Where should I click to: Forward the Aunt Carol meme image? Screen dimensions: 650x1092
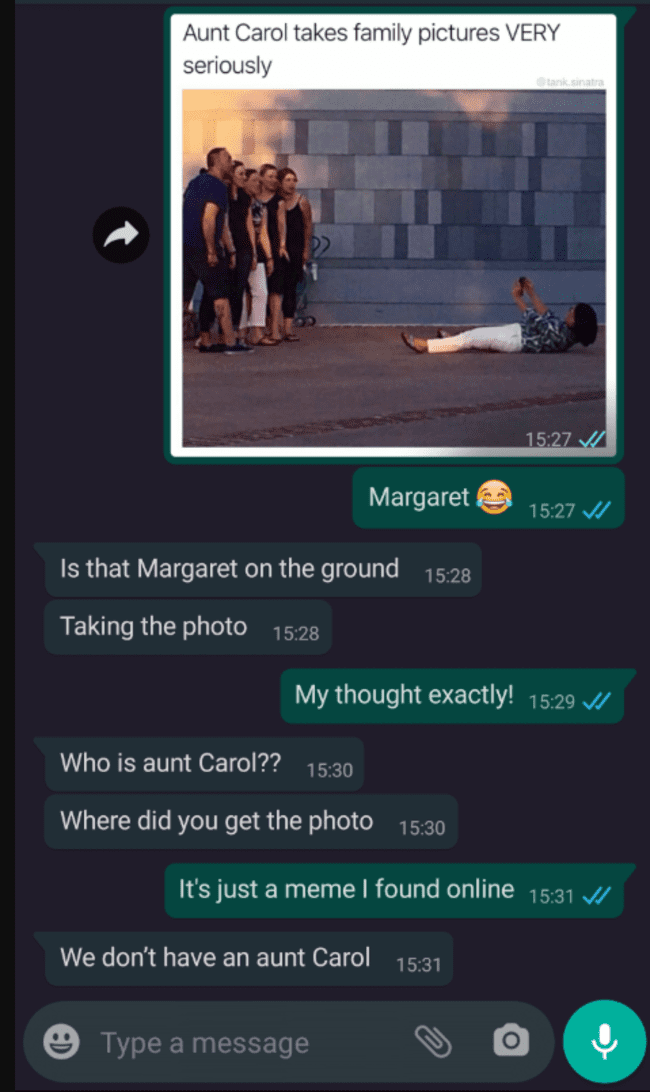coord(121,235)
